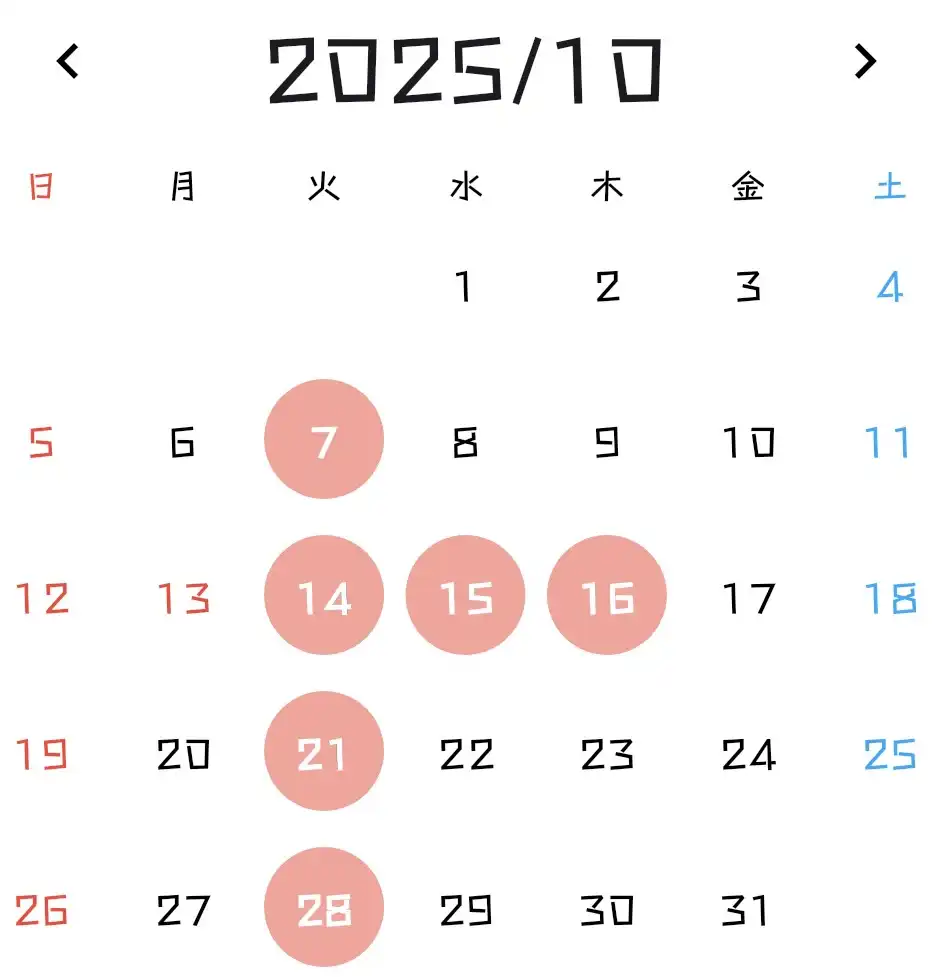Tap date 17
Screen dimensions: 944x977
[x=748, y=598]
